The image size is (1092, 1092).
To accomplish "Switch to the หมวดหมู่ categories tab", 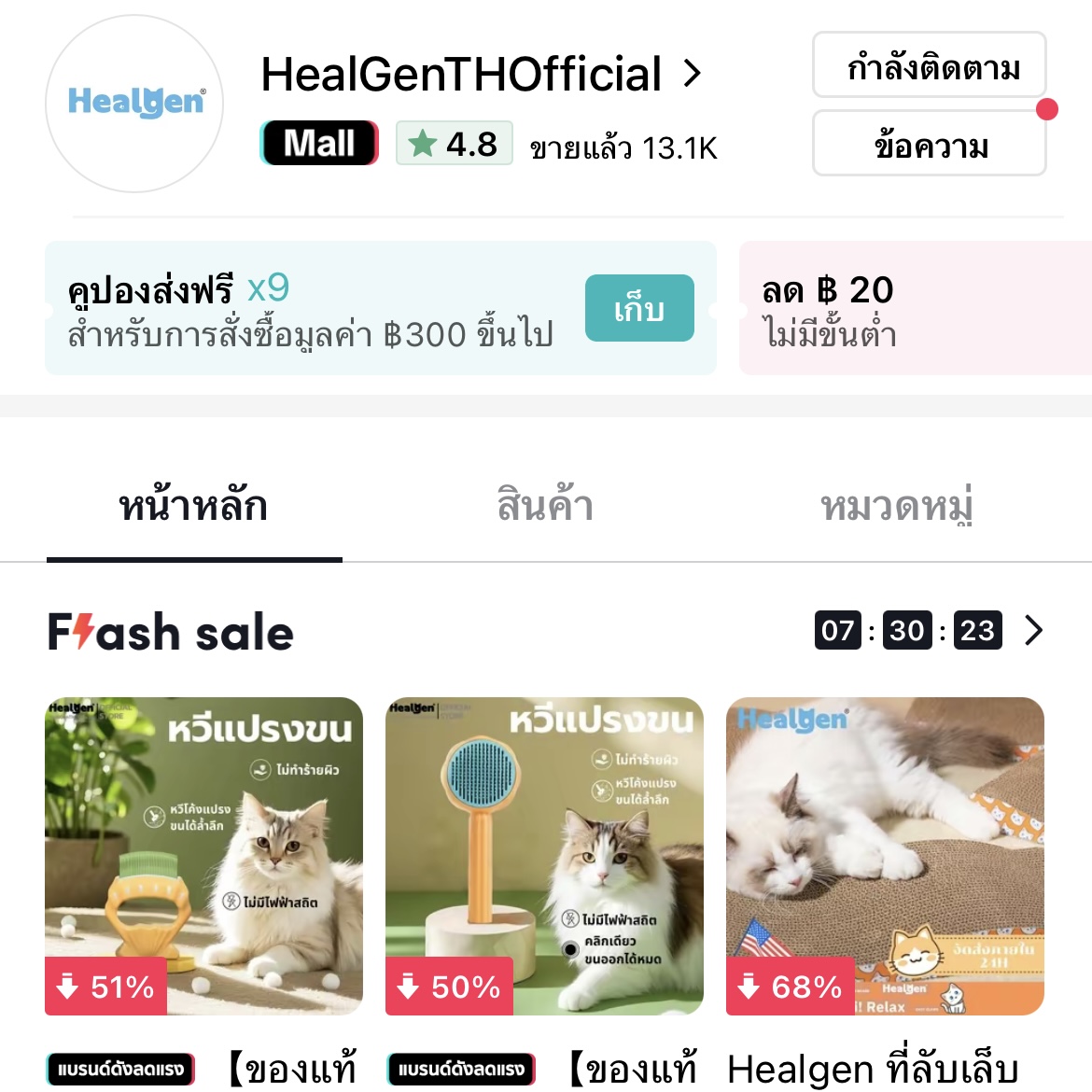I will coord(896,506).
